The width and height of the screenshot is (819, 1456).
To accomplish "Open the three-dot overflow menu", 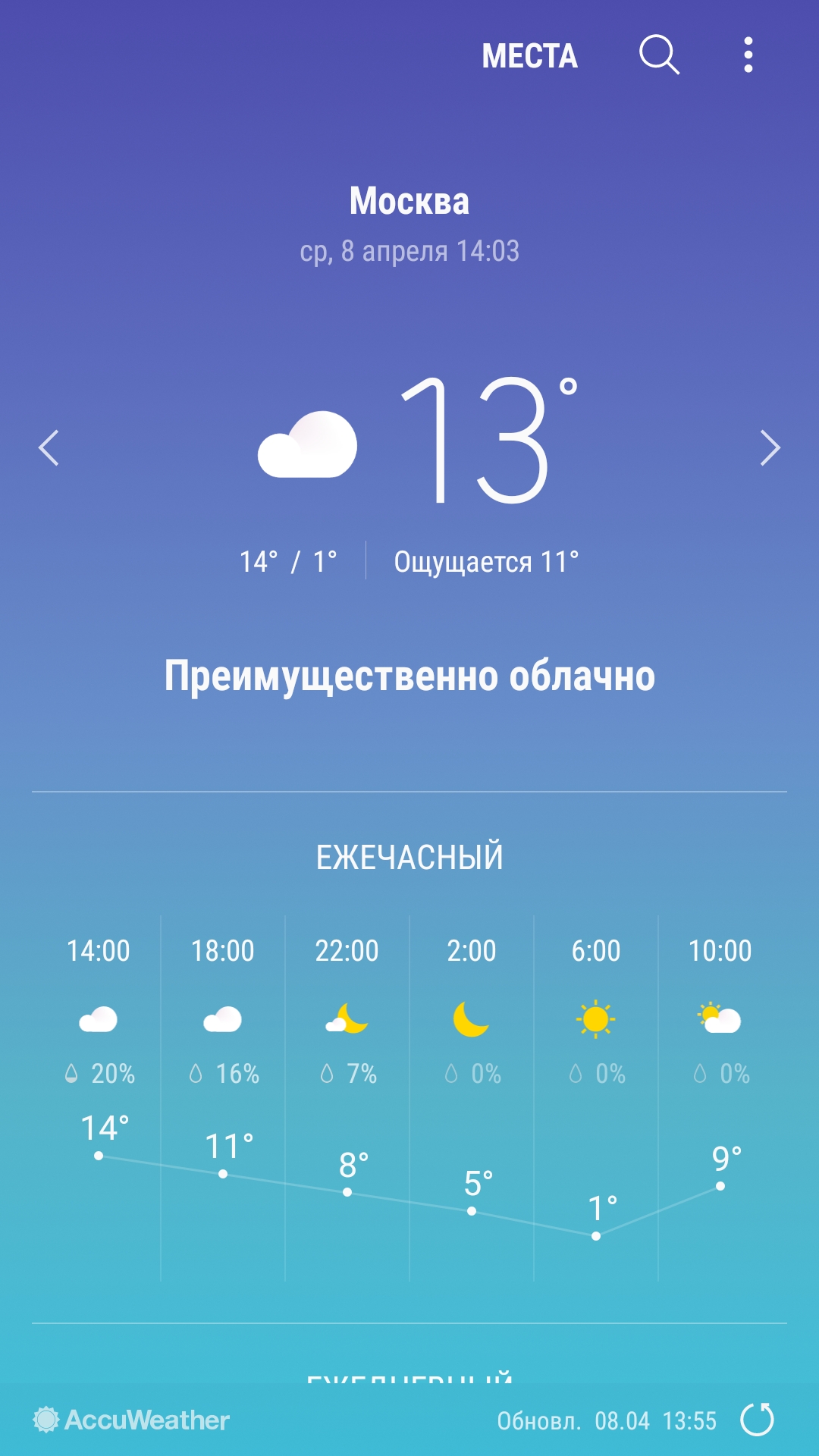I will click(748, 55).
